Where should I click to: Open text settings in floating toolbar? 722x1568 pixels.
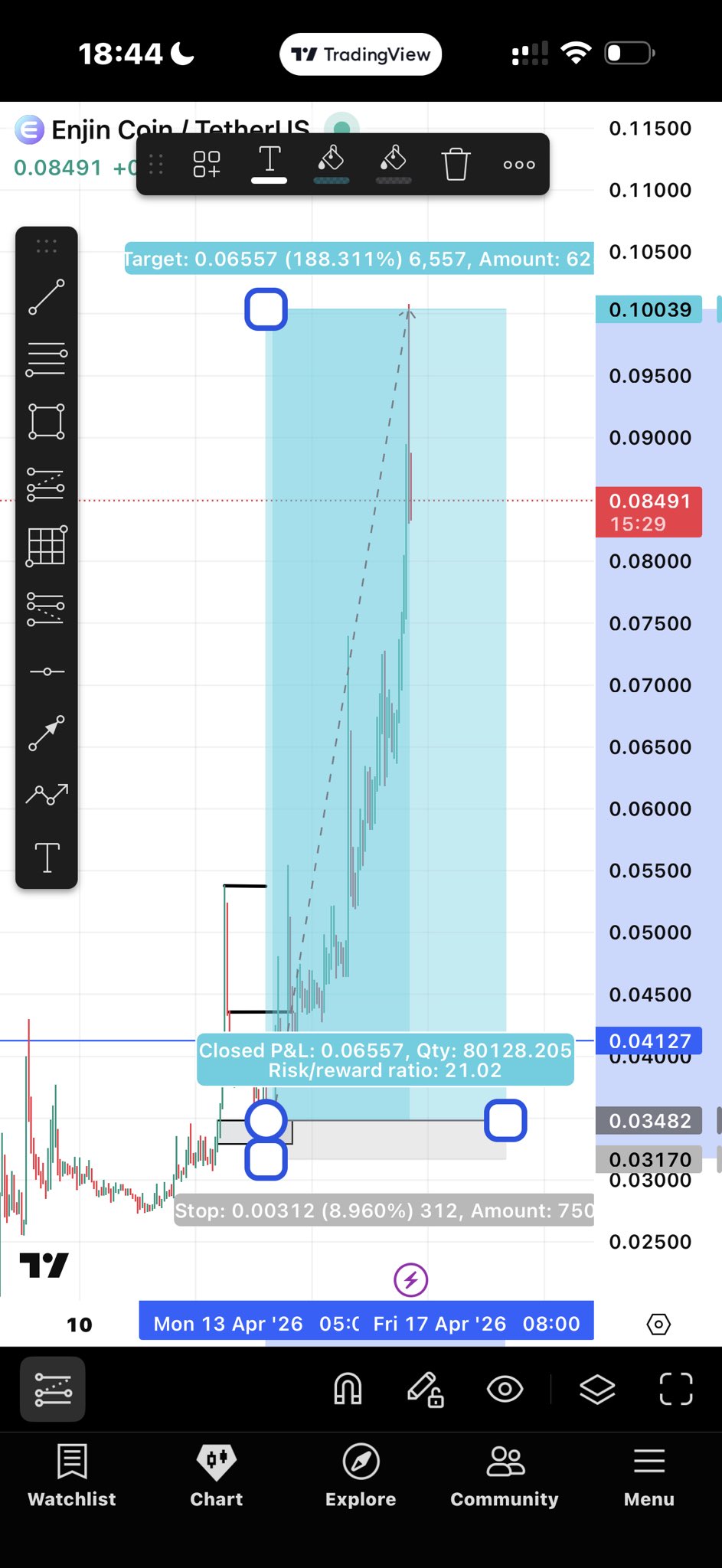tap(269, 162)
